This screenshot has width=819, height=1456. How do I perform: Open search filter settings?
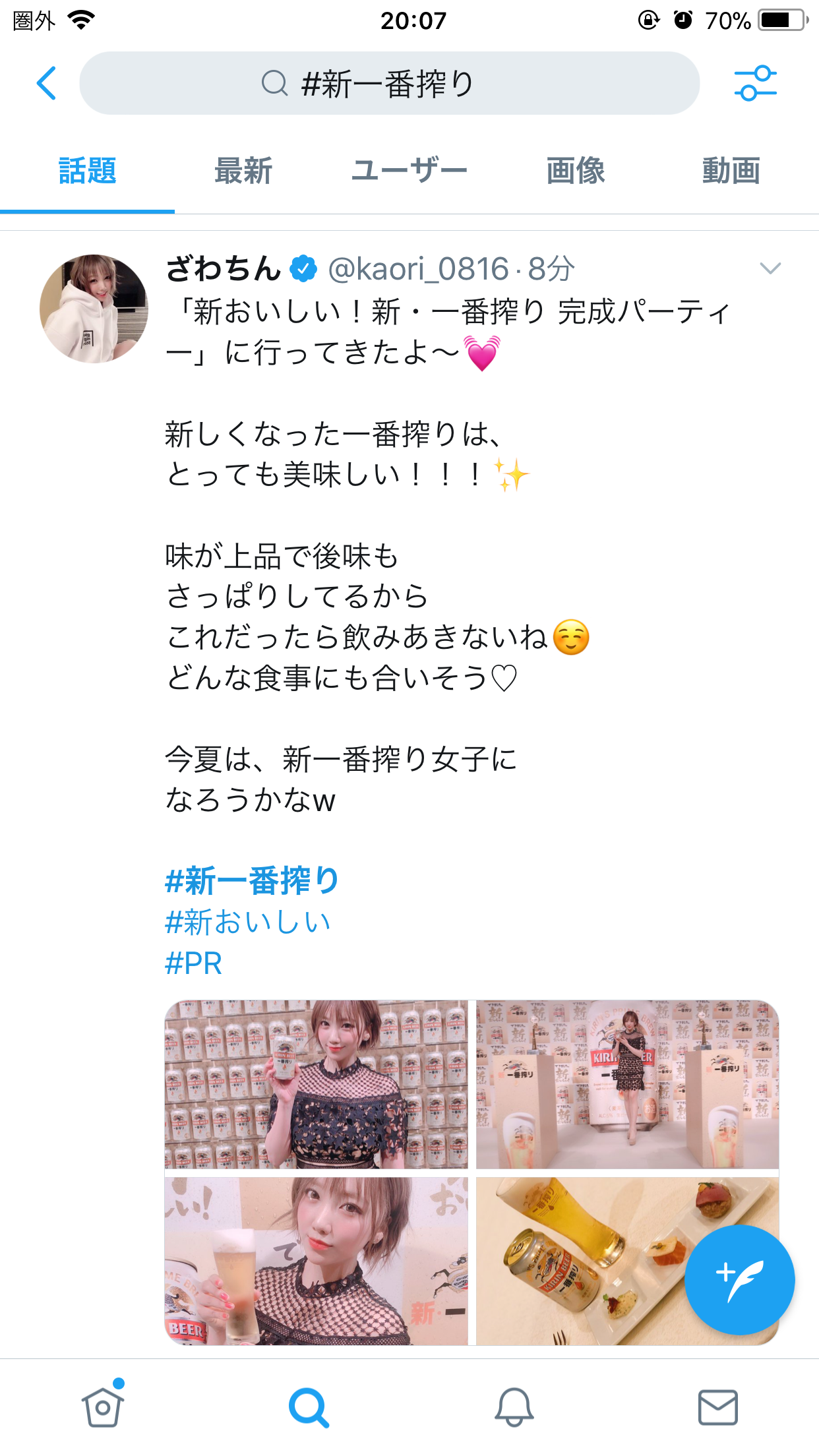click(x=755, y=84)
